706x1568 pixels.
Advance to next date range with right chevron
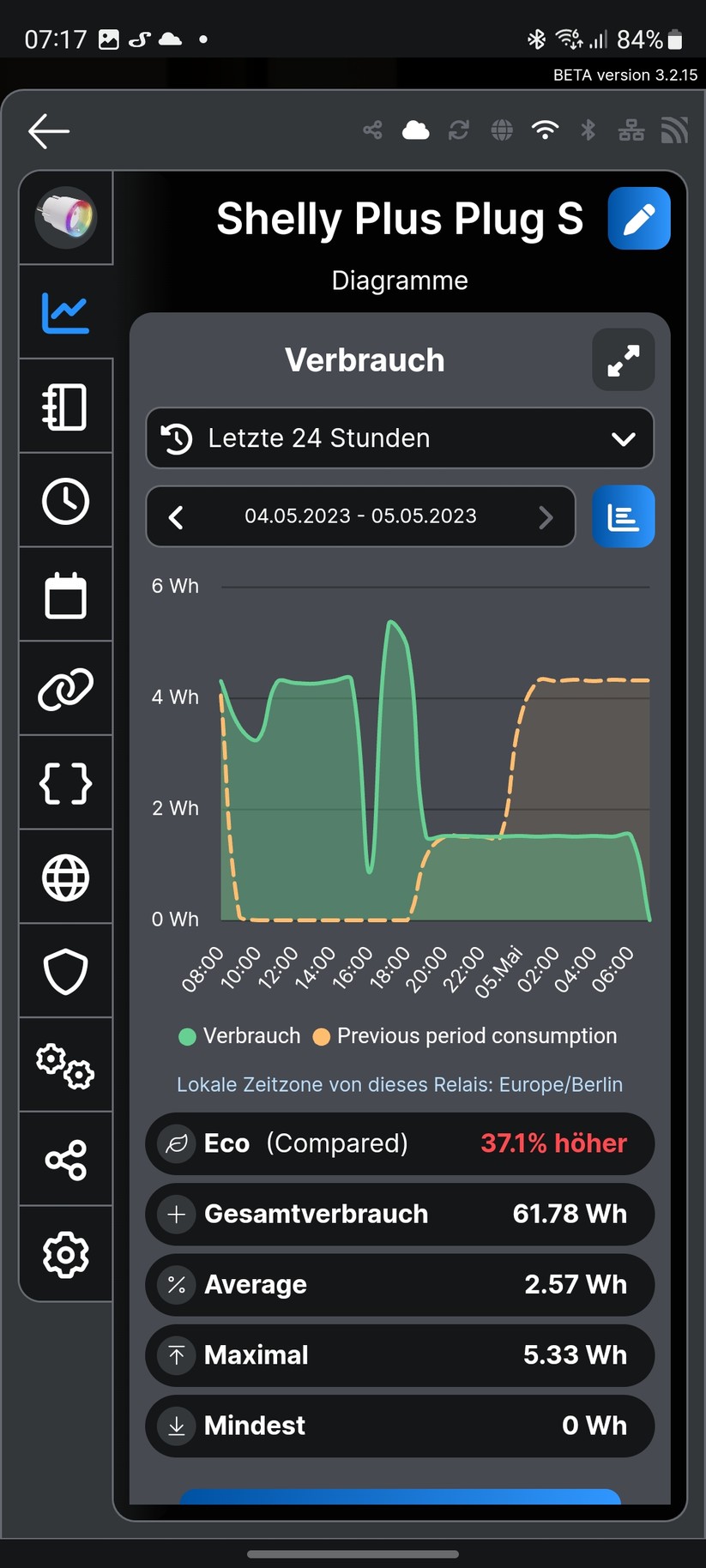click(546, 516)
